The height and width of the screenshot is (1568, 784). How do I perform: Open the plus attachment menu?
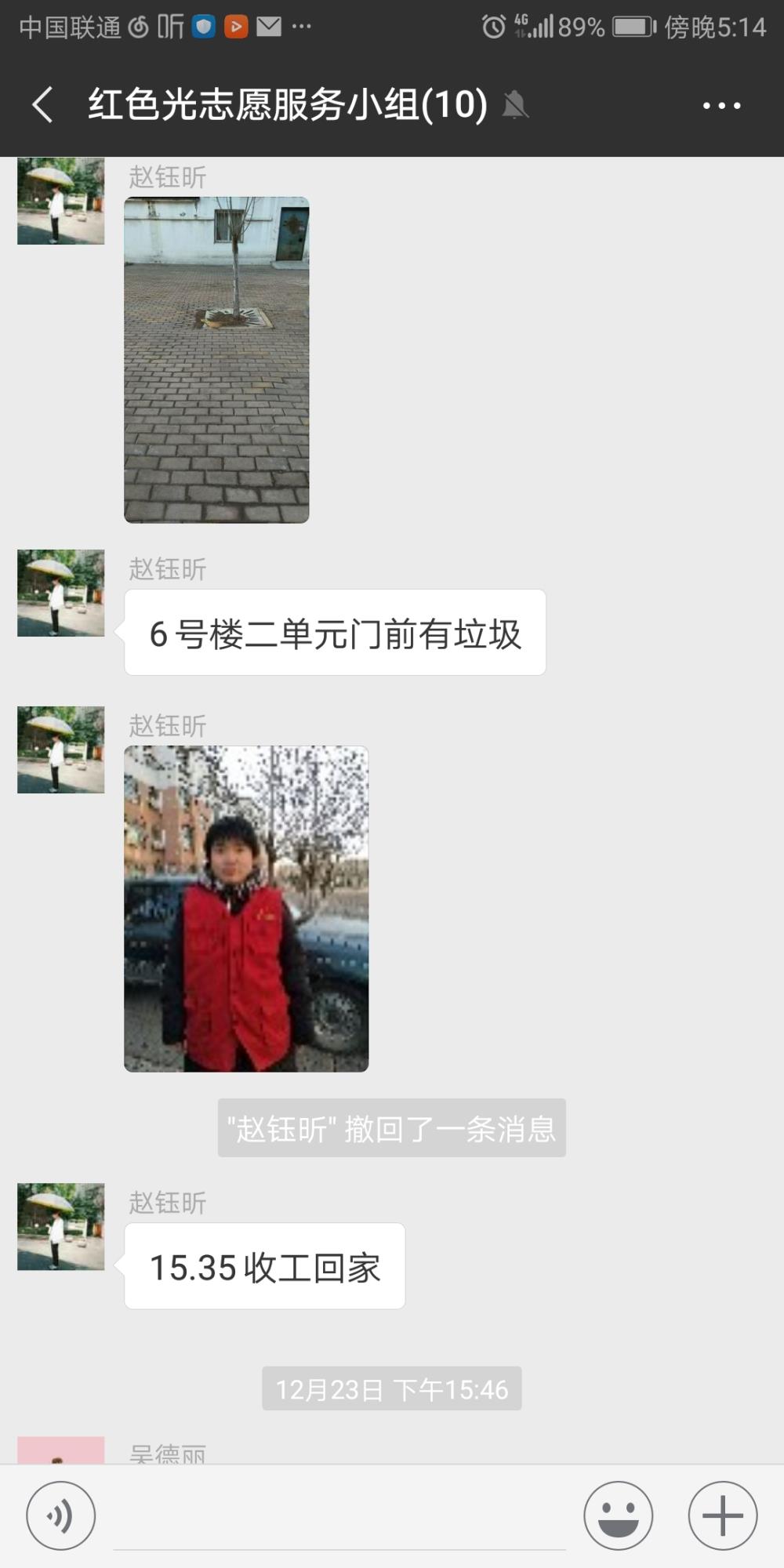[x=722, y=1515]
